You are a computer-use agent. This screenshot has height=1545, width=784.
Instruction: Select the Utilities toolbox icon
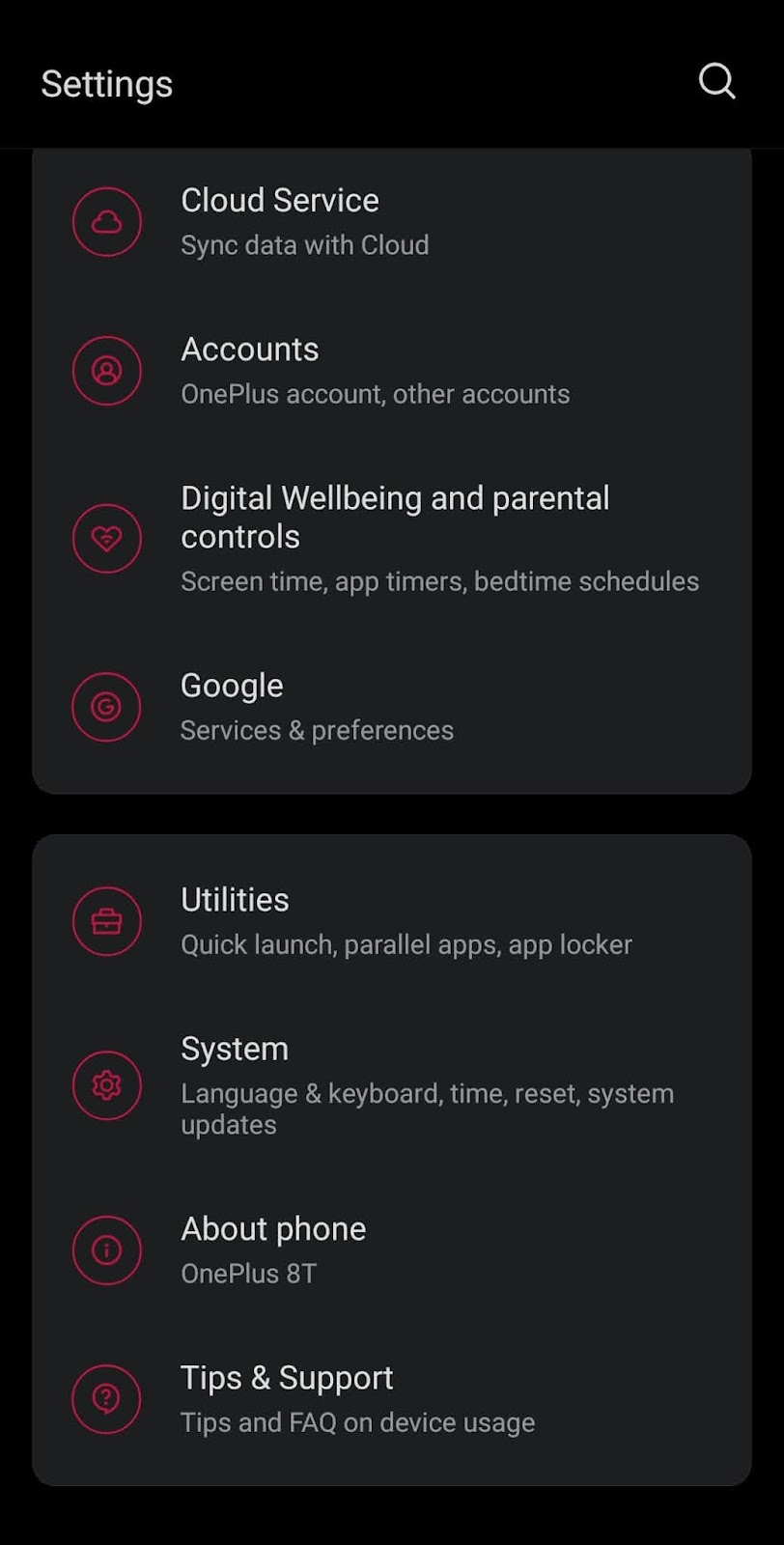(x=107, y=921)
